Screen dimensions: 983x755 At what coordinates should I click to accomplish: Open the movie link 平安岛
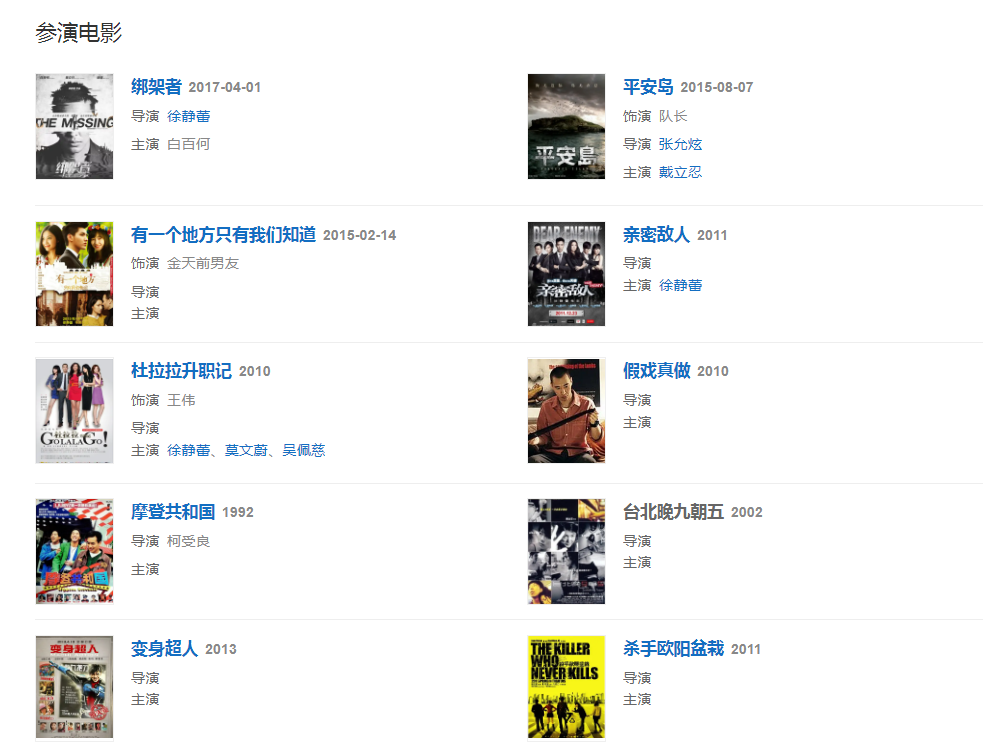click(x=648, y=87)
